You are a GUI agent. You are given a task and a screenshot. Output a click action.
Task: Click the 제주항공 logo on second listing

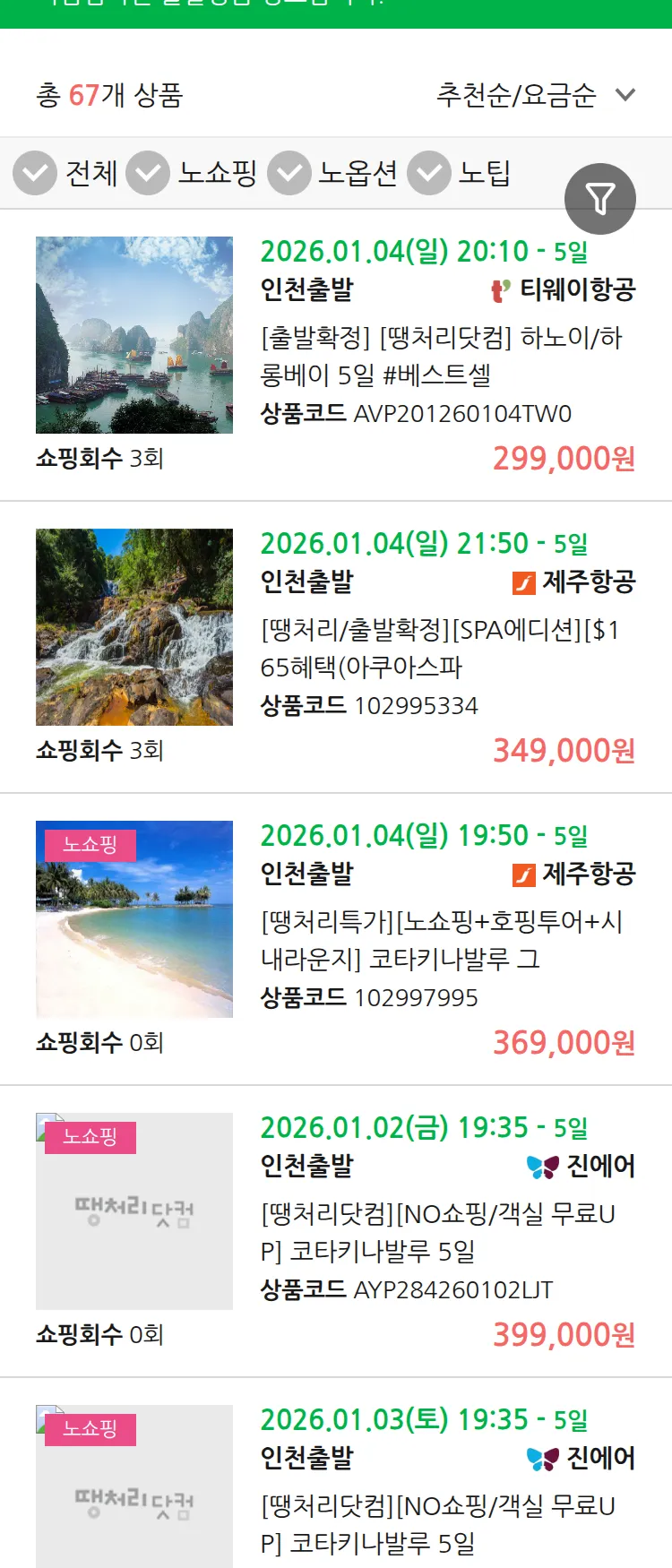[523, 582]
